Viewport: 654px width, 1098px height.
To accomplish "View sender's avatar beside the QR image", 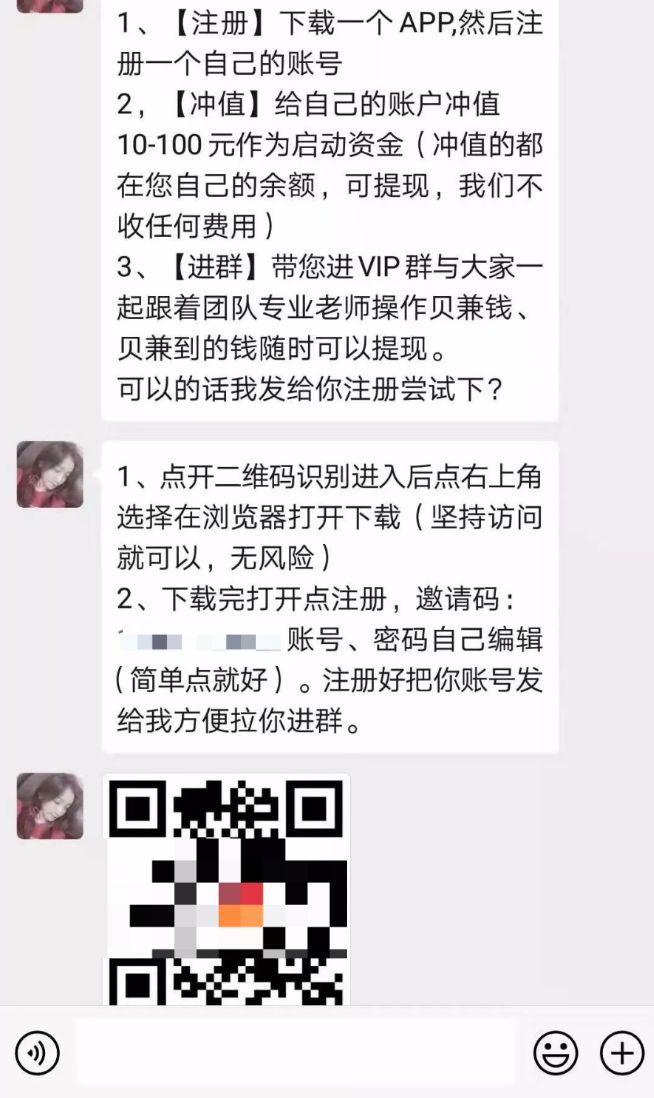I will click(50, 806).
